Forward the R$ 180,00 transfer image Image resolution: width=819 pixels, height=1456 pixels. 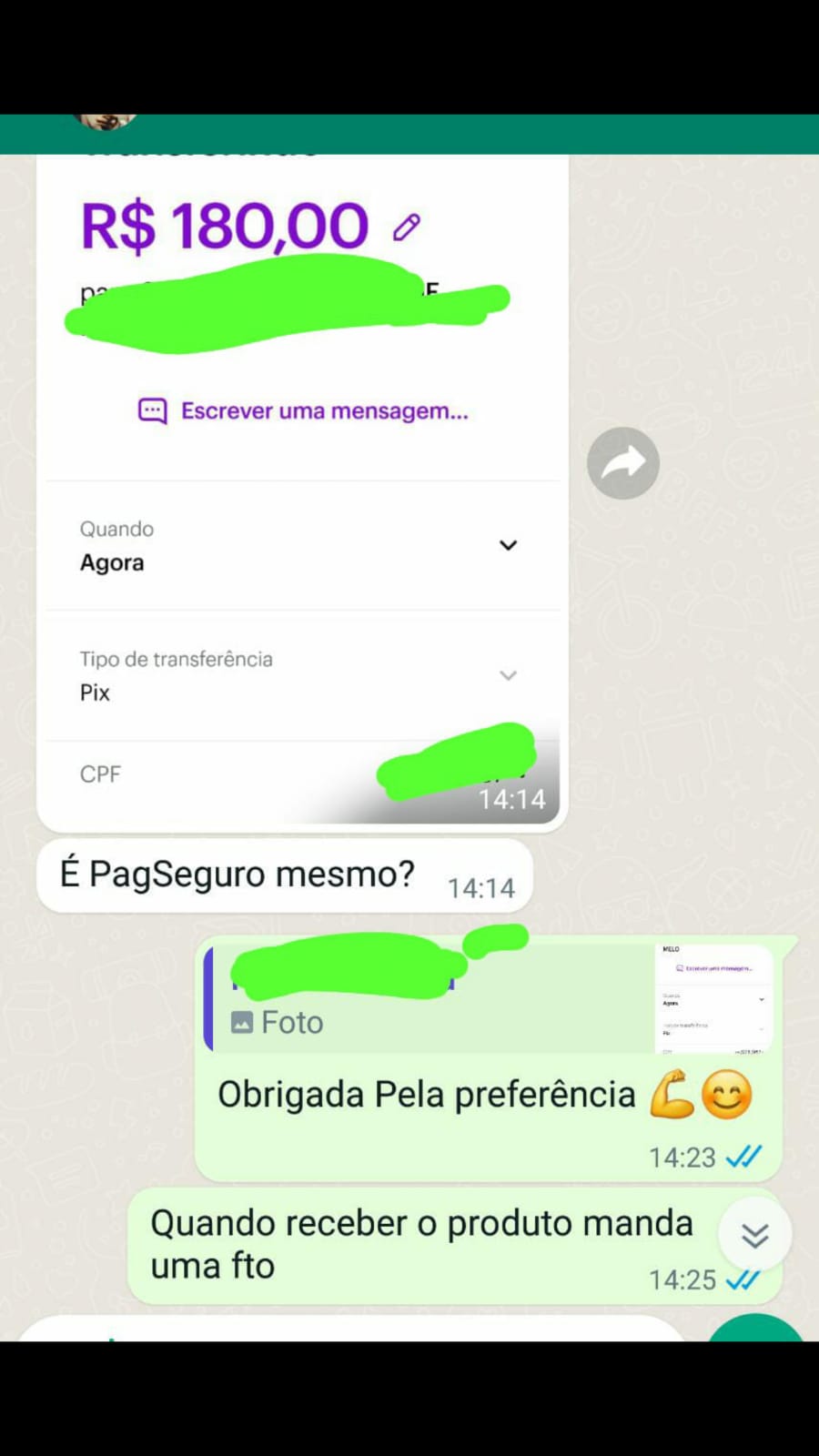click(x=622, y=463)
